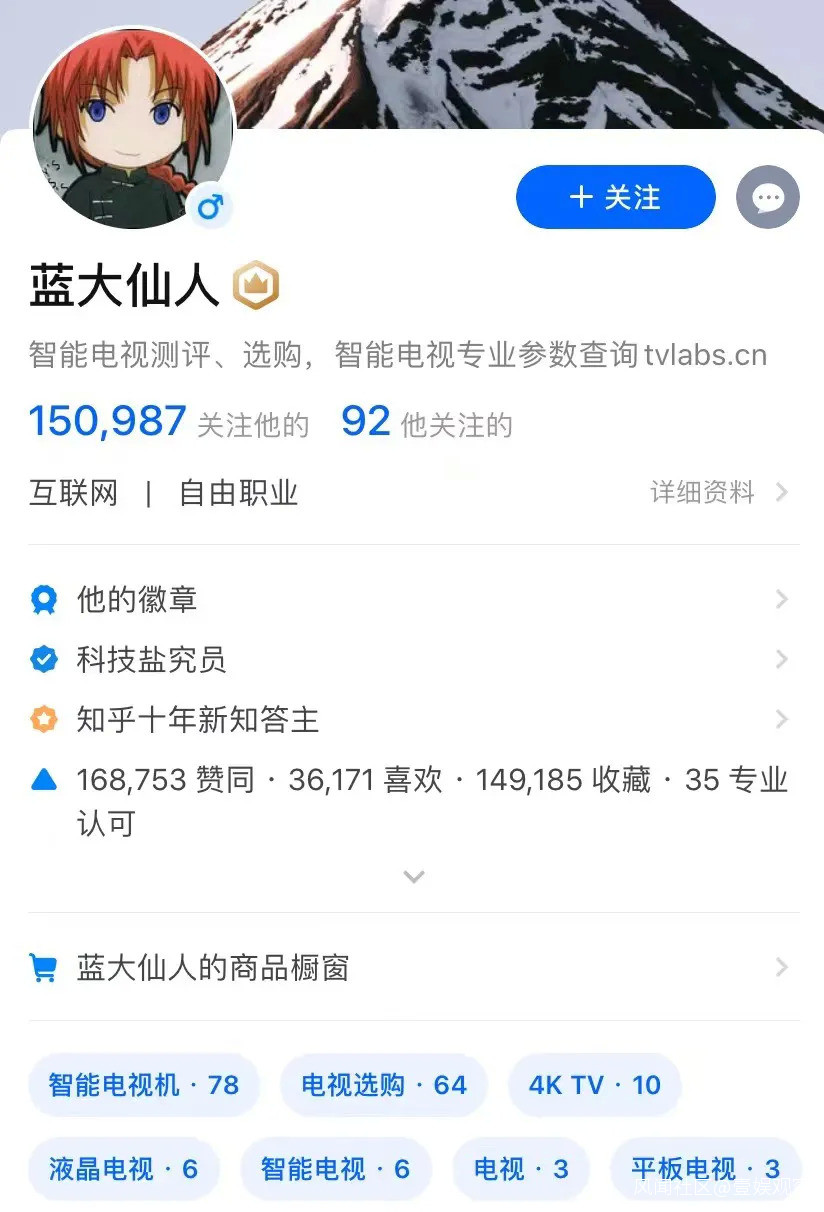Select the 智能电视 · 6 topic chip

[335, 1169]
